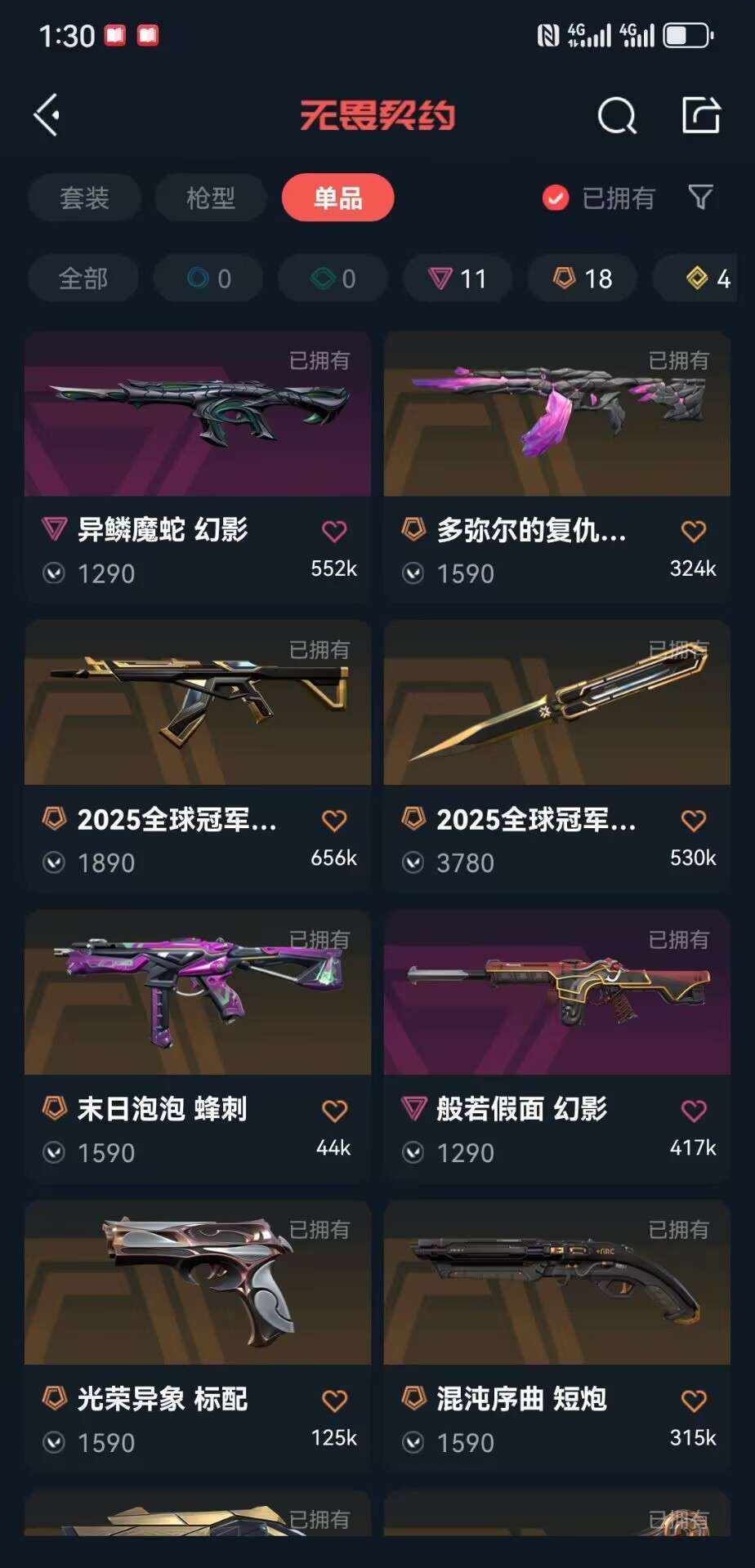The image size is (755, 1568).
Task: Select the green tier filter showing 0
Action: click(332, 278)
